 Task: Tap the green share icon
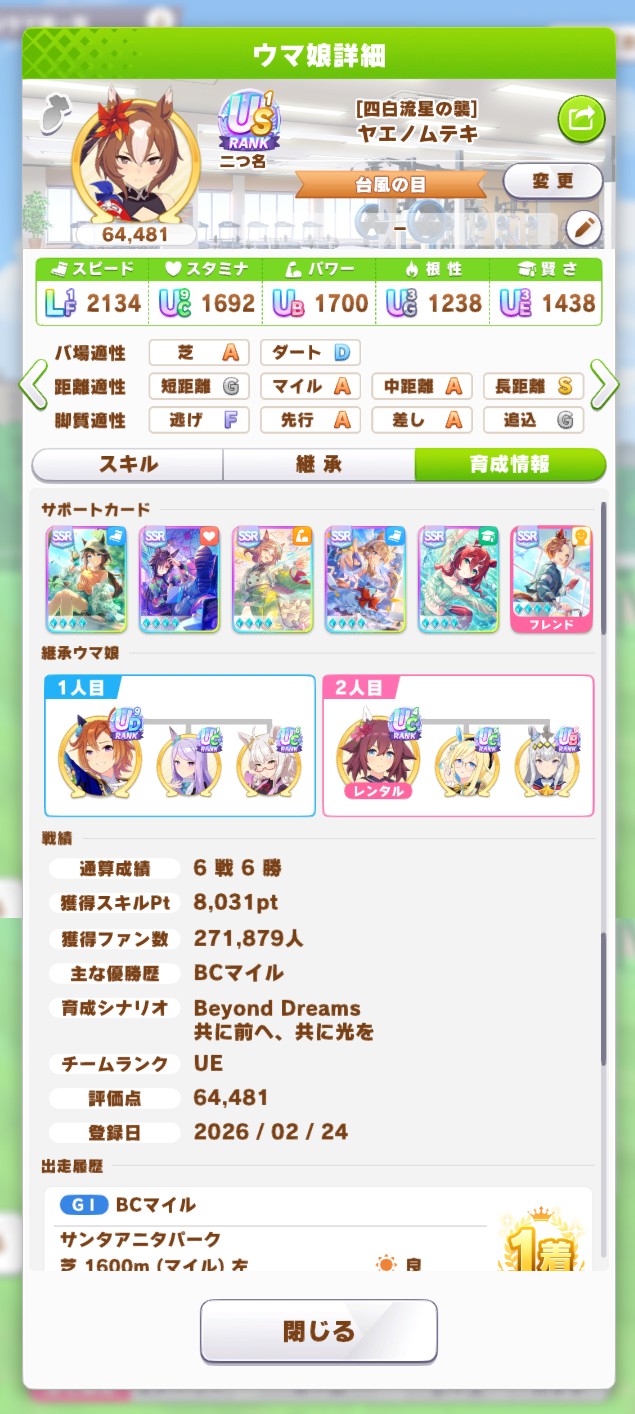581,120
